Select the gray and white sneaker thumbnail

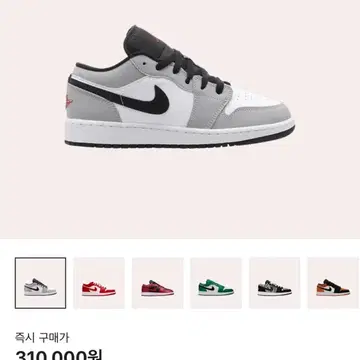coord(40,283)
